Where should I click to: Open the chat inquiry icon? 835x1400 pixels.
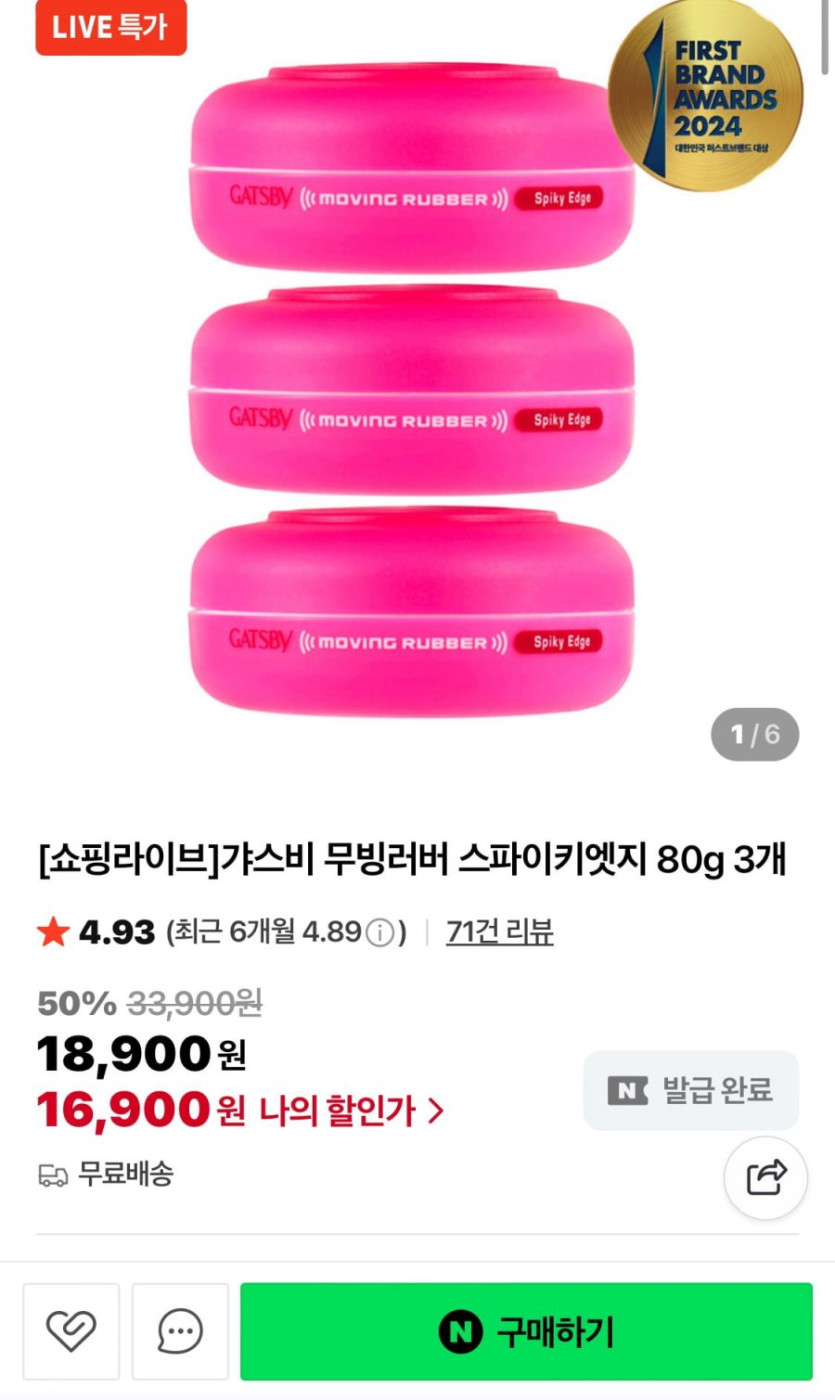[x=180, y=1331]
